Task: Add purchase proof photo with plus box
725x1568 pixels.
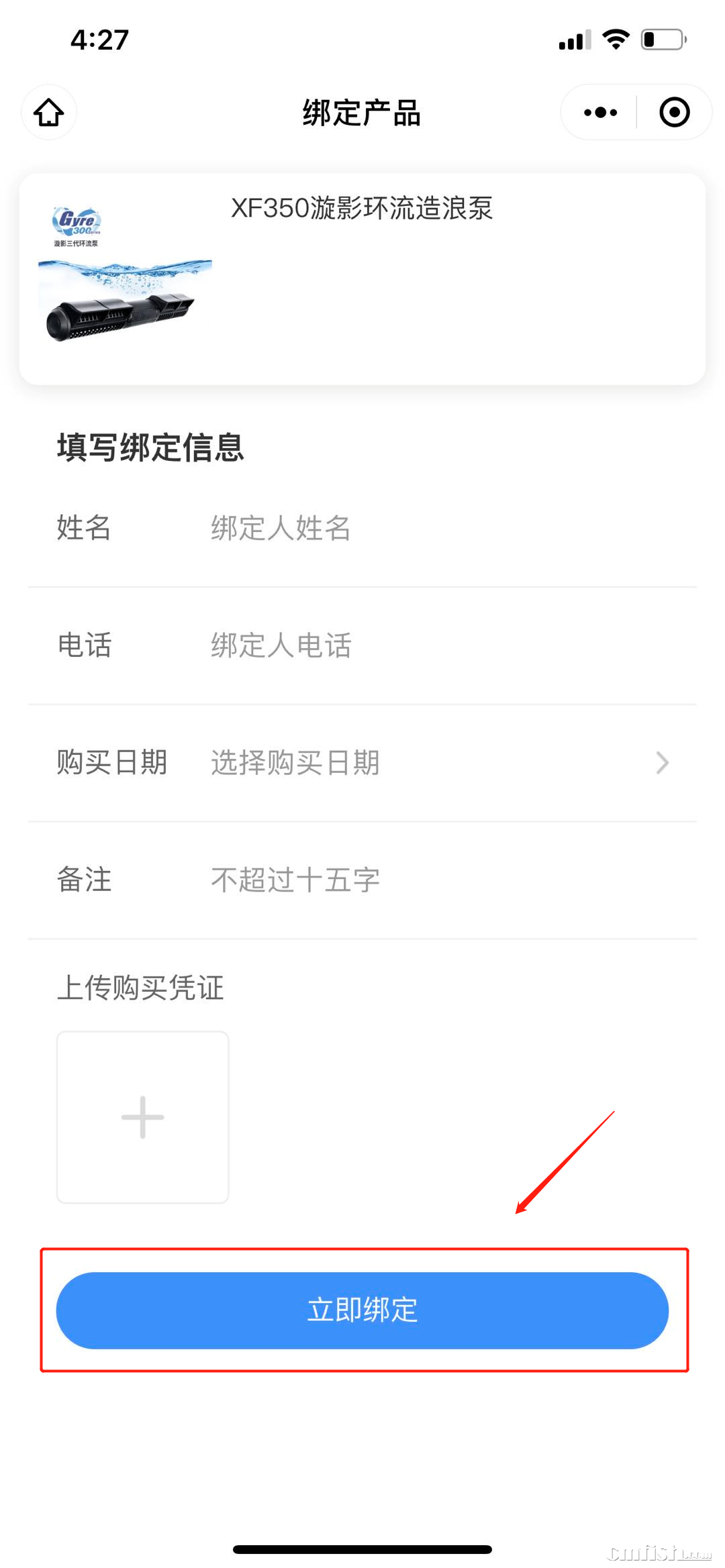Action: click(142, 1117)
